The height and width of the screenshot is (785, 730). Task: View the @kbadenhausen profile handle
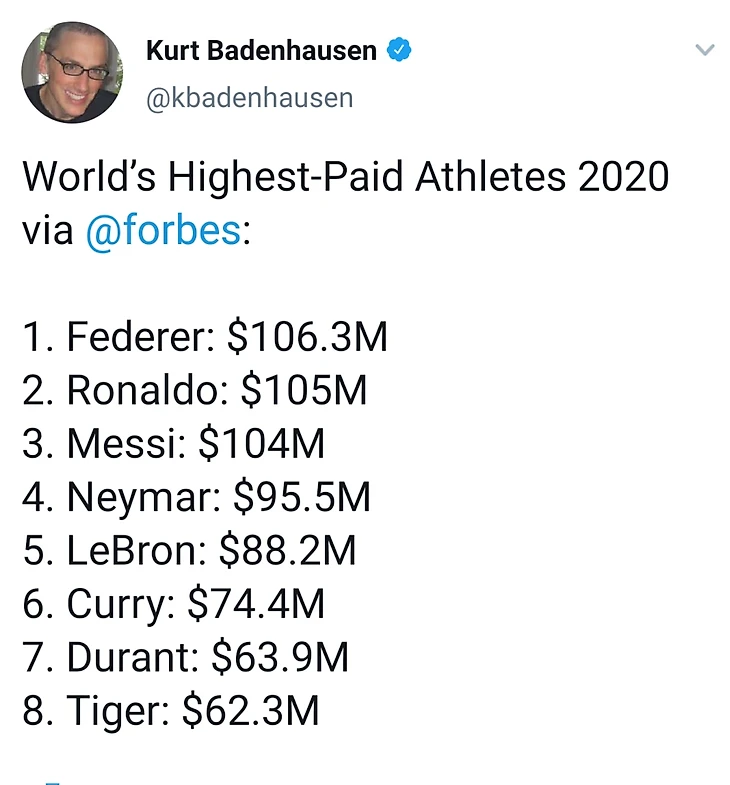click(x=249, y=97)
